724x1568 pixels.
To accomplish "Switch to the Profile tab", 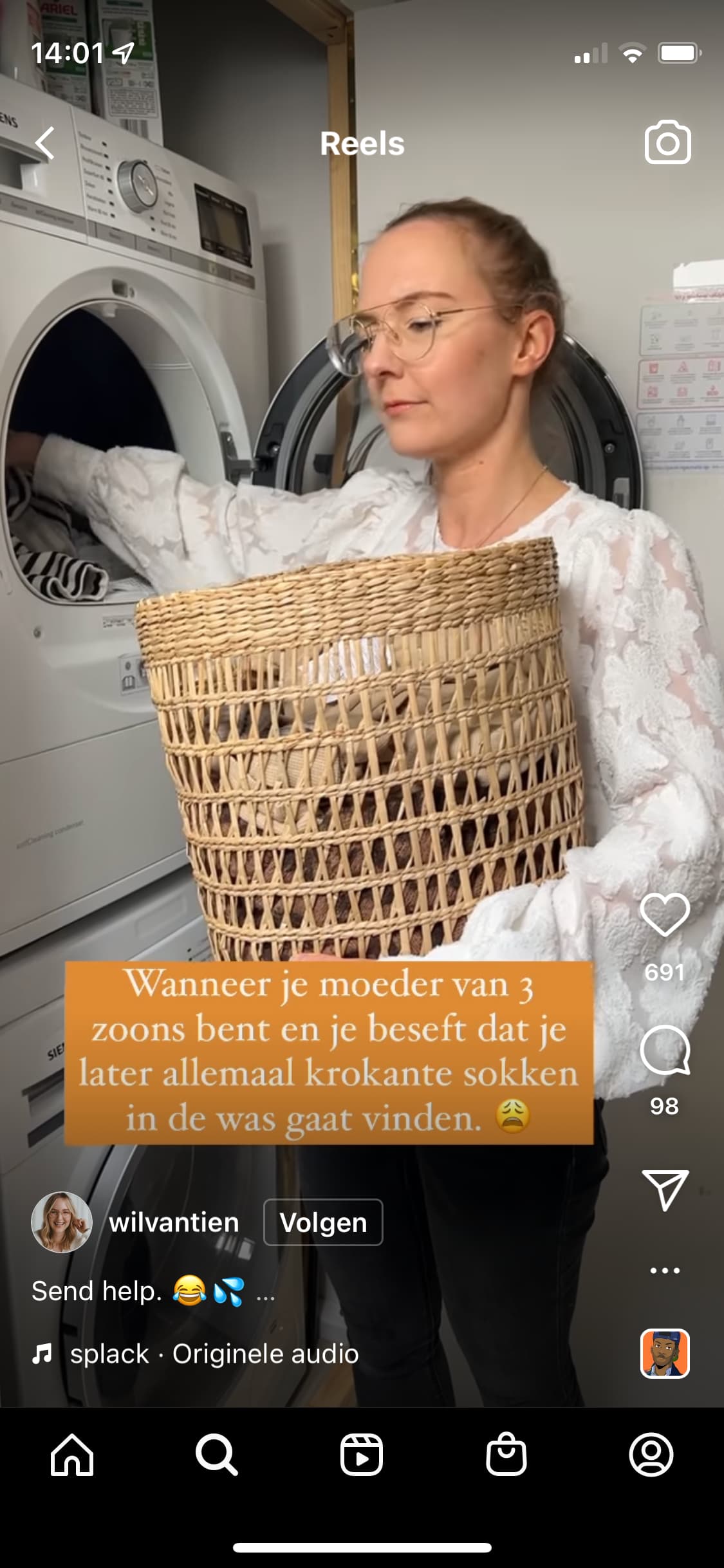I will click(651, 1455).
